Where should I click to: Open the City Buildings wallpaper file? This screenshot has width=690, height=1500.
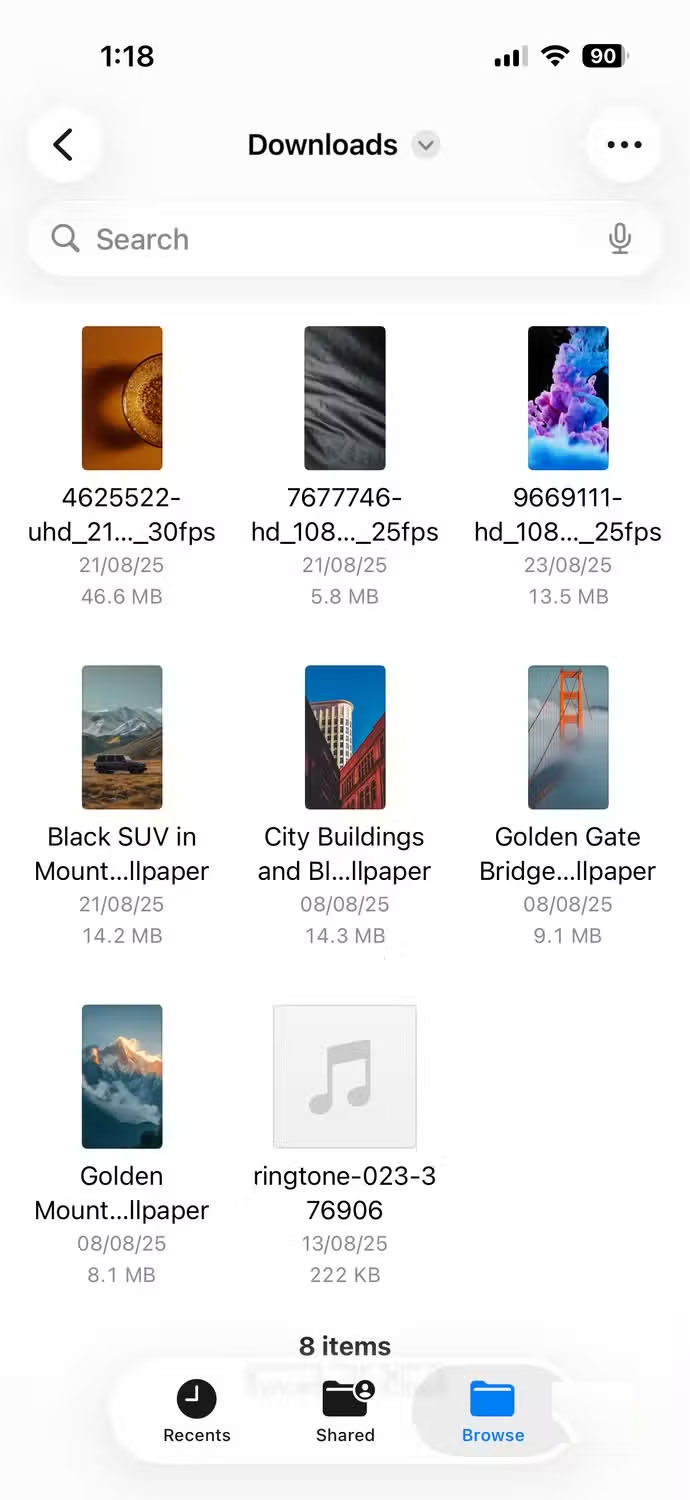[x=345, y=737]
